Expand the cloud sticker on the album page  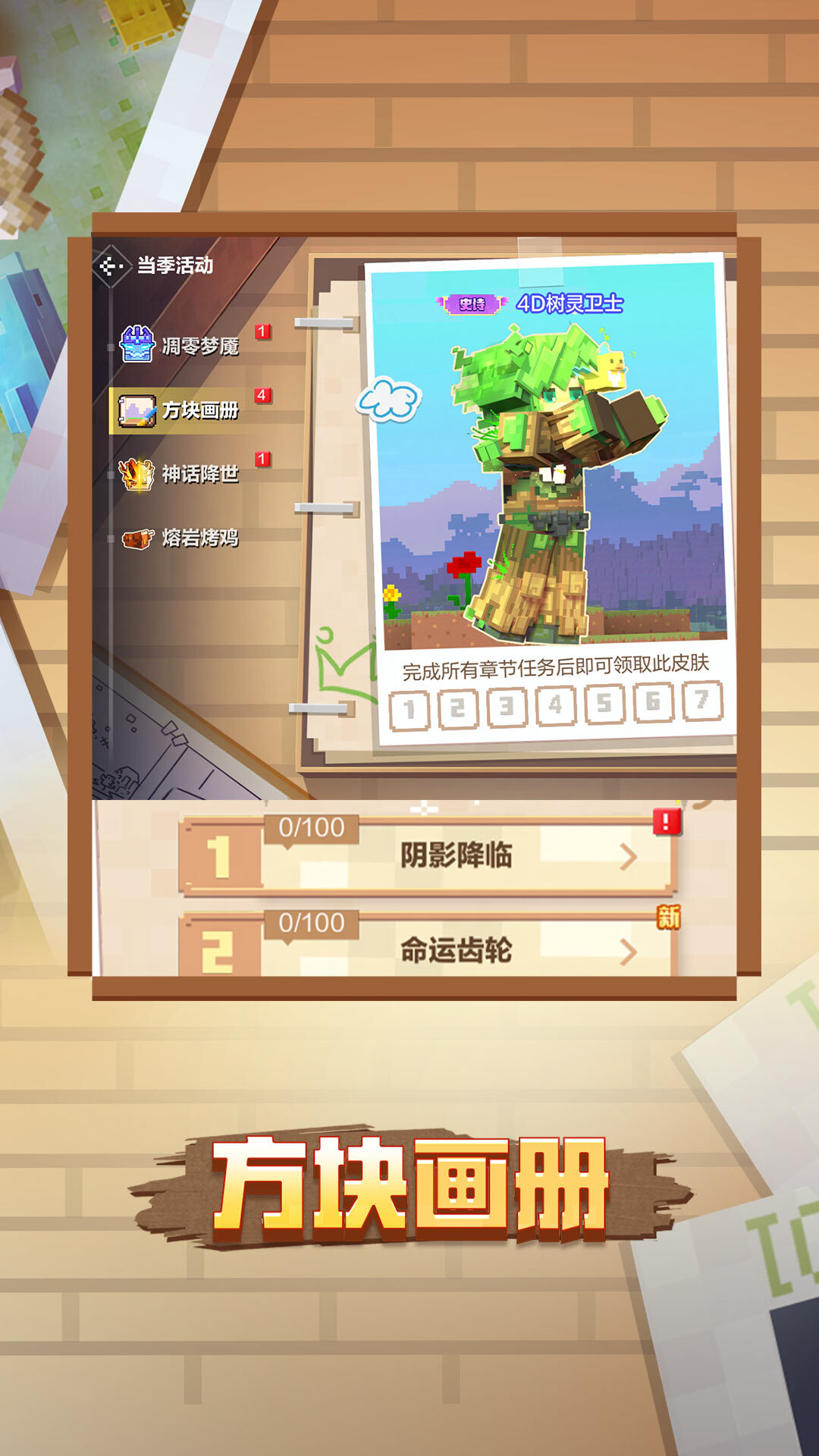click(389, 398)
